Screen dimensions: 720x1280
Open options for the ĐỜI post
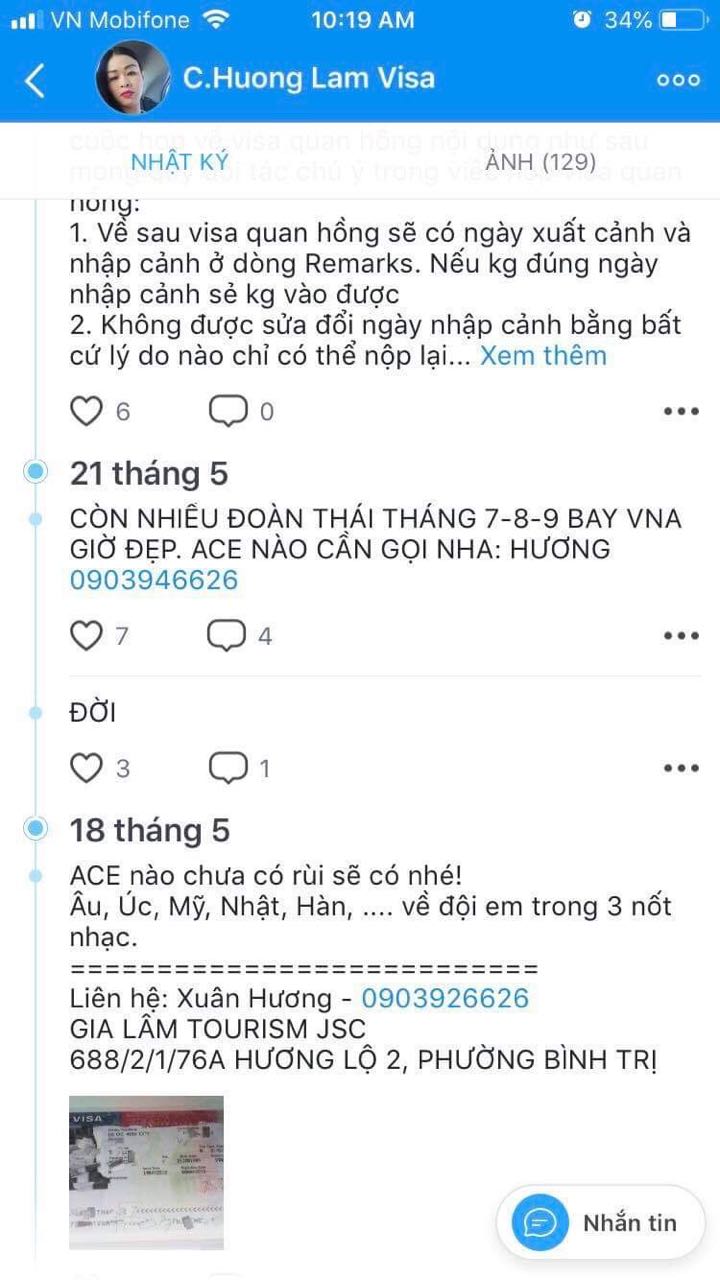681,768
